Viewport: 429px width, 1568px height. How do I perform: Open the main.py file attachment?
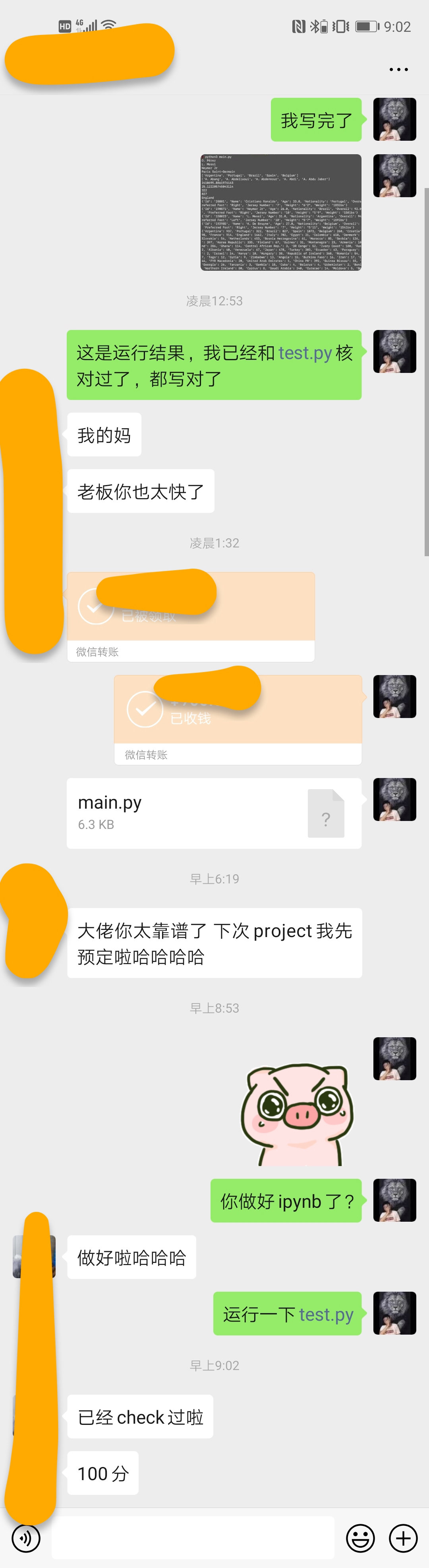pyautogui.click(x=214, y=813)
